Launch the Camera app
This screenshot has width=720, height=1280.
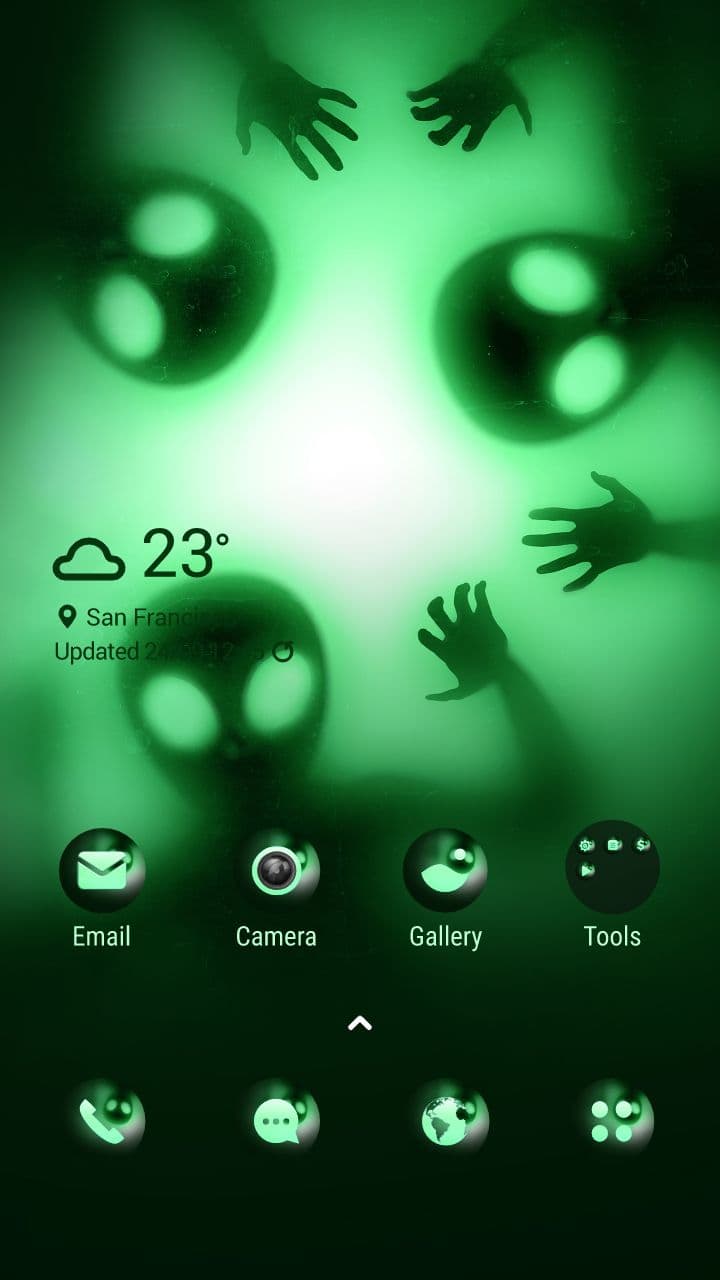[x=277, y=871]
